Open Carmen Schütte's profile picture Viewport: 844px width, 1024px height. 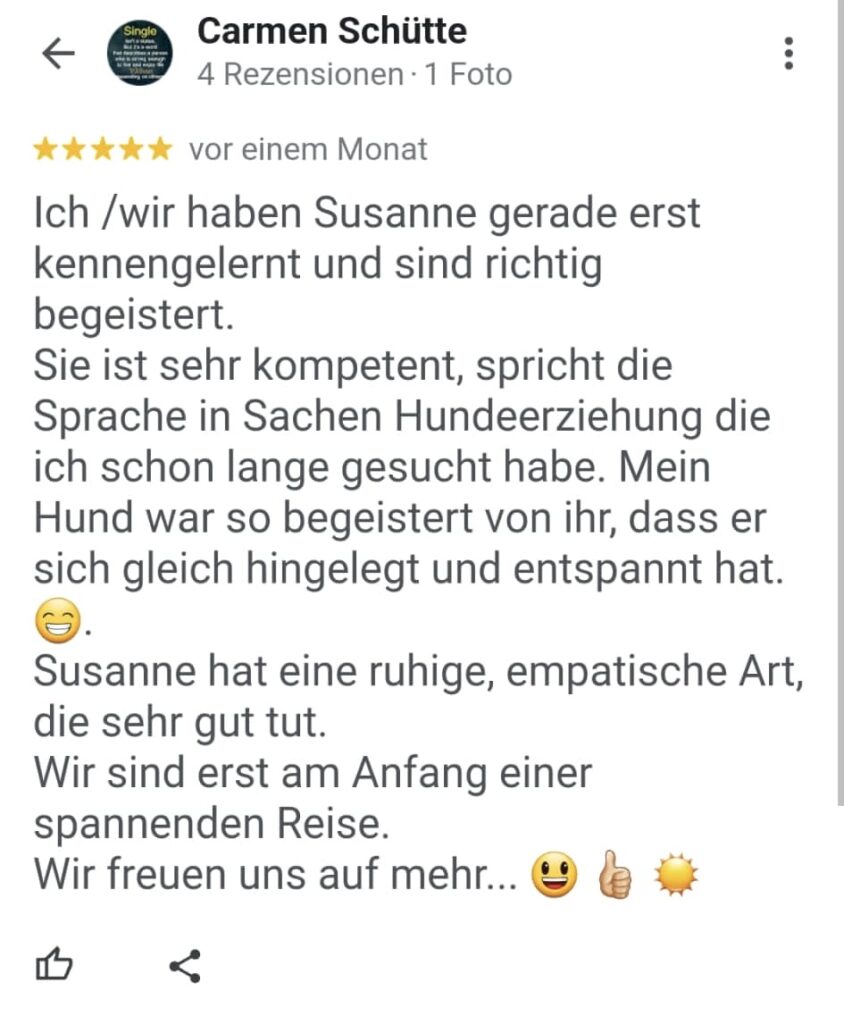pyautogui.click(x=140, y=54)
